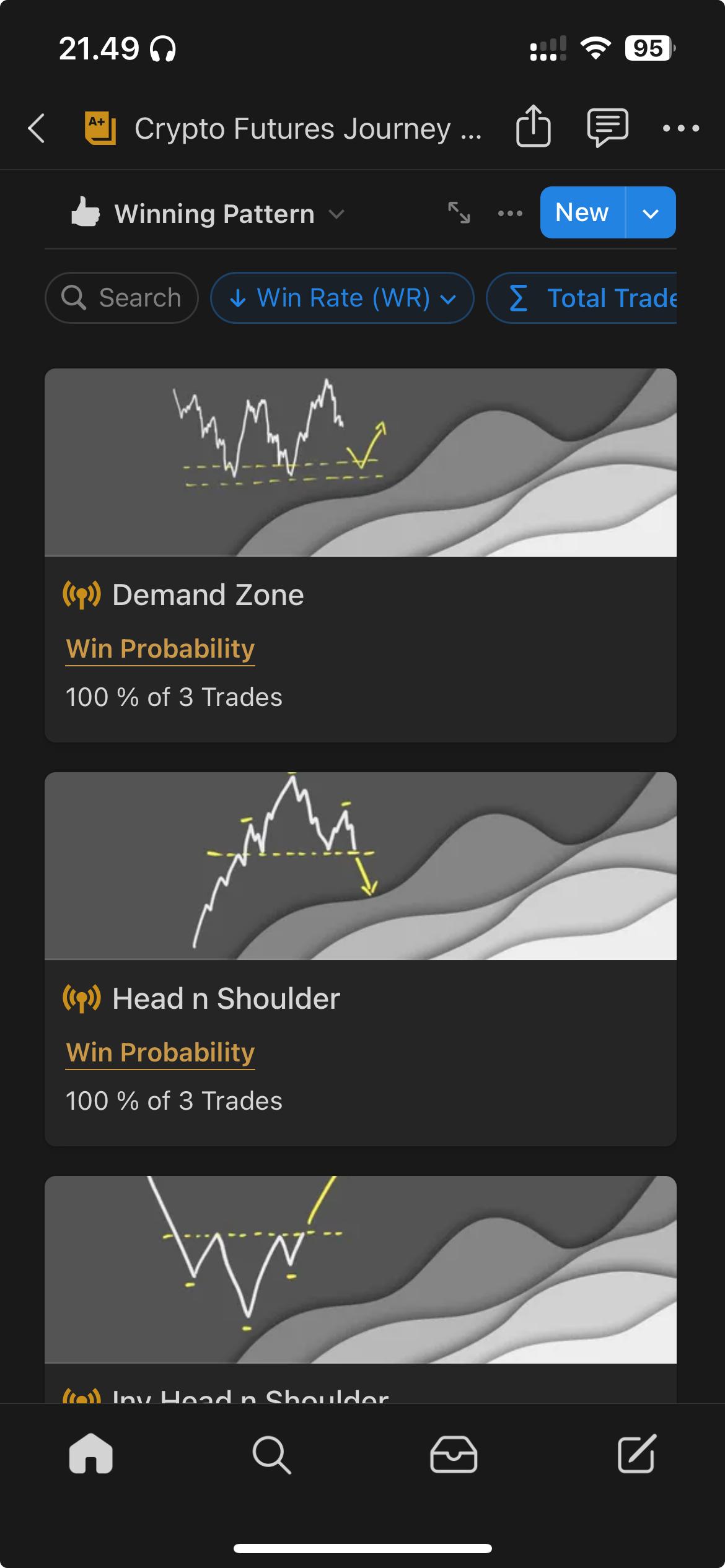Screen dimensions: 725x1568
Task: Open the page more-options menu
Action: (x=680, y=128)
